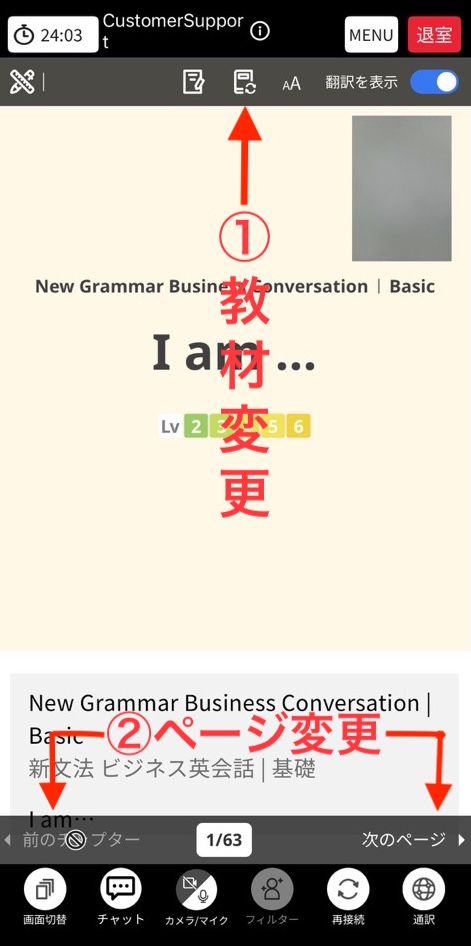Go to 次のページ
This screenshot has height=946, width=471.
point(414,839)
